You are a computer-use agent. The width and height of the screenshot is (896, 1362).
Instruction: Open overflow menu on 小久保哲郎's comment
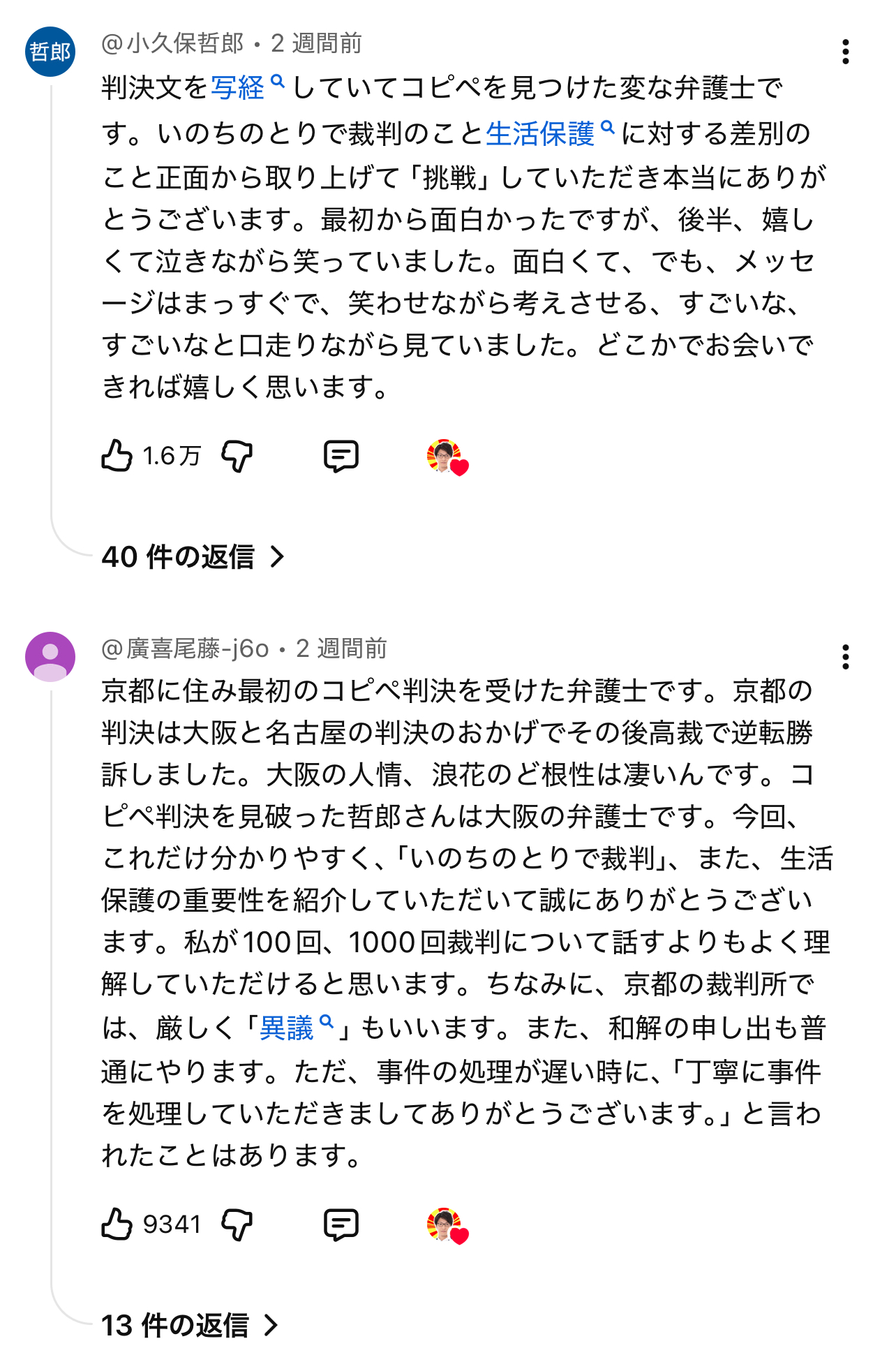click(846, 52)
